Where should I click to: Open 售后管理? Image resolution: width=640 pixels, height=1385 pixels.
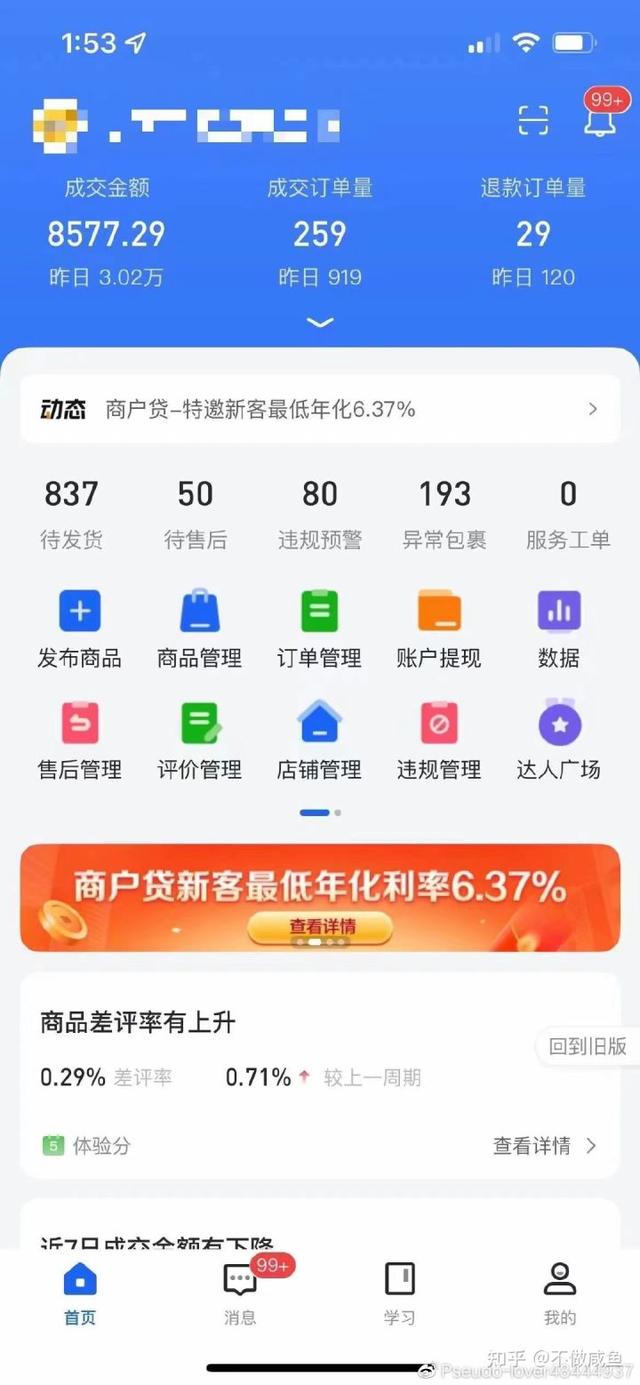80,740
